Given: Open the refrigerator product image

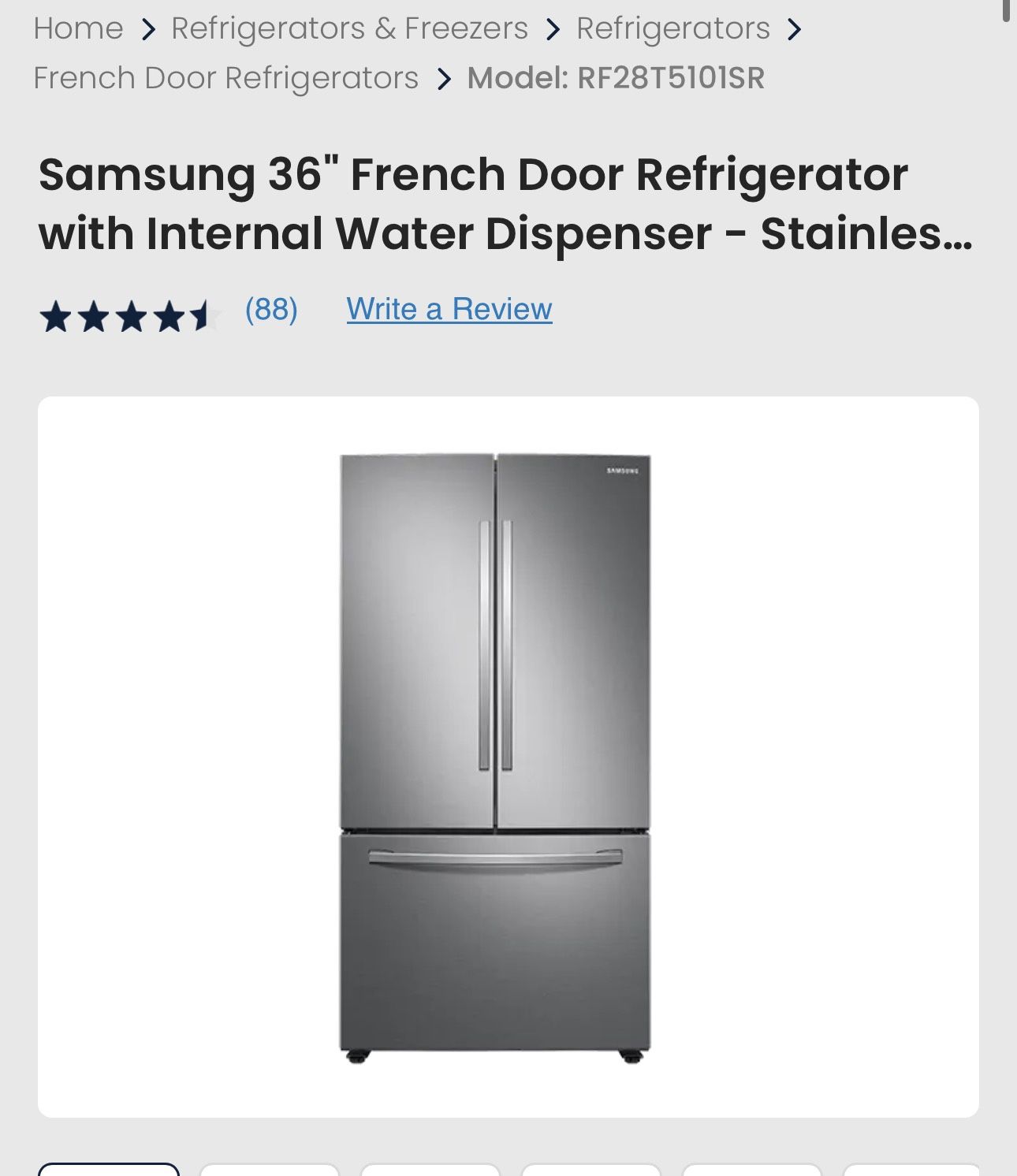Looking at the screenshot, I should coord(495,757).
